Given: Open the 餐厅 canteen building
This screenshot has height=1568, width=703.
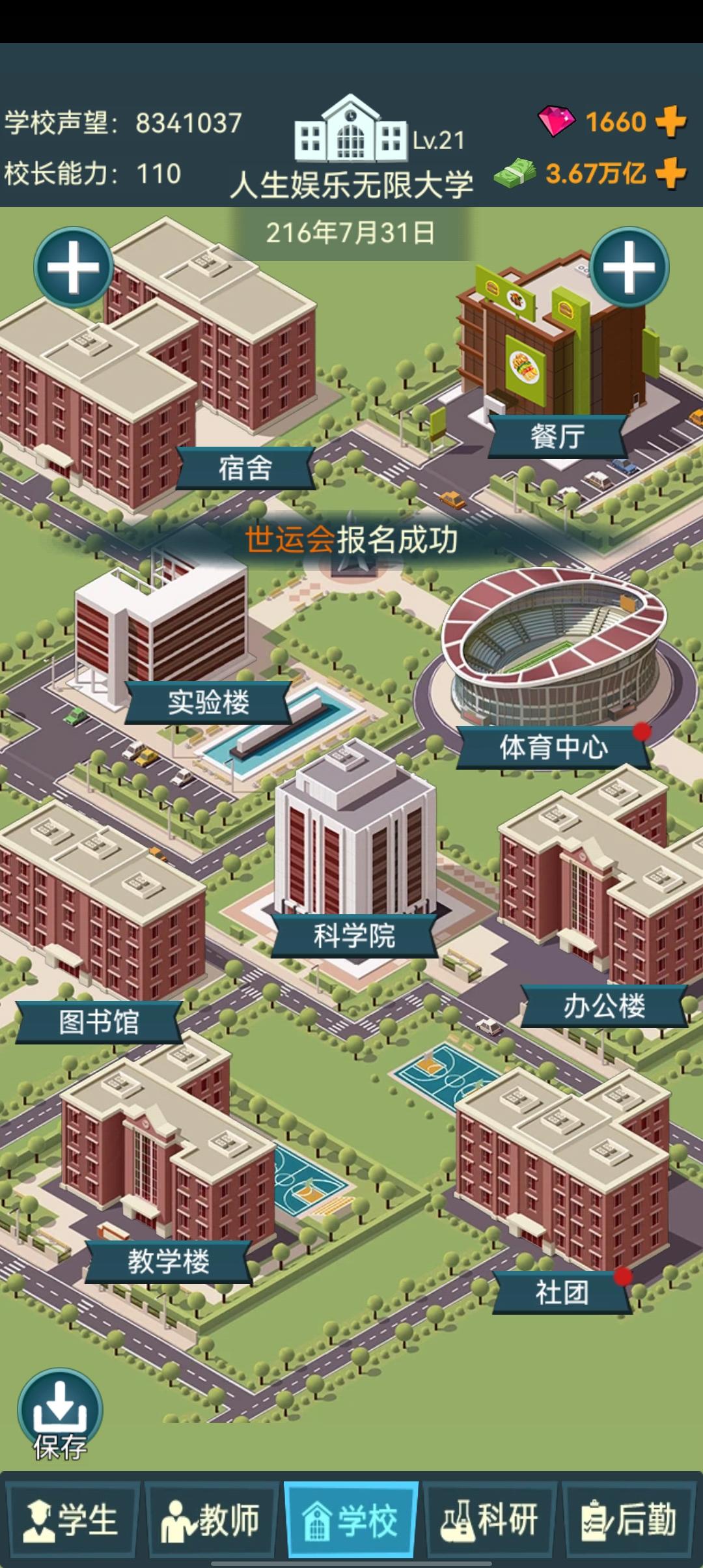Looking at the screenshot, I should 557,436.
